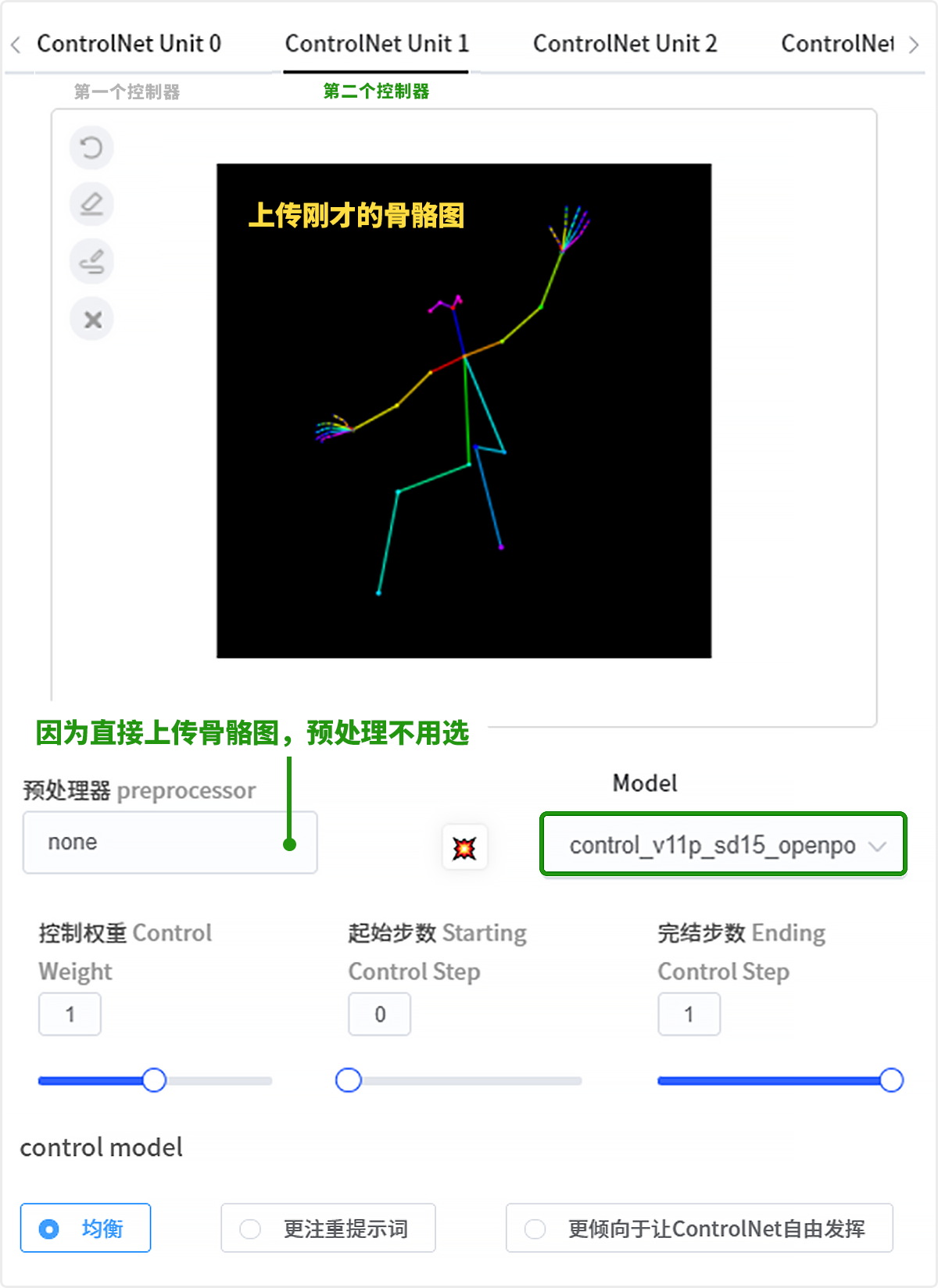
Task: Switch to ControlNet Unit 0 tab
Action: coord(129,44)
